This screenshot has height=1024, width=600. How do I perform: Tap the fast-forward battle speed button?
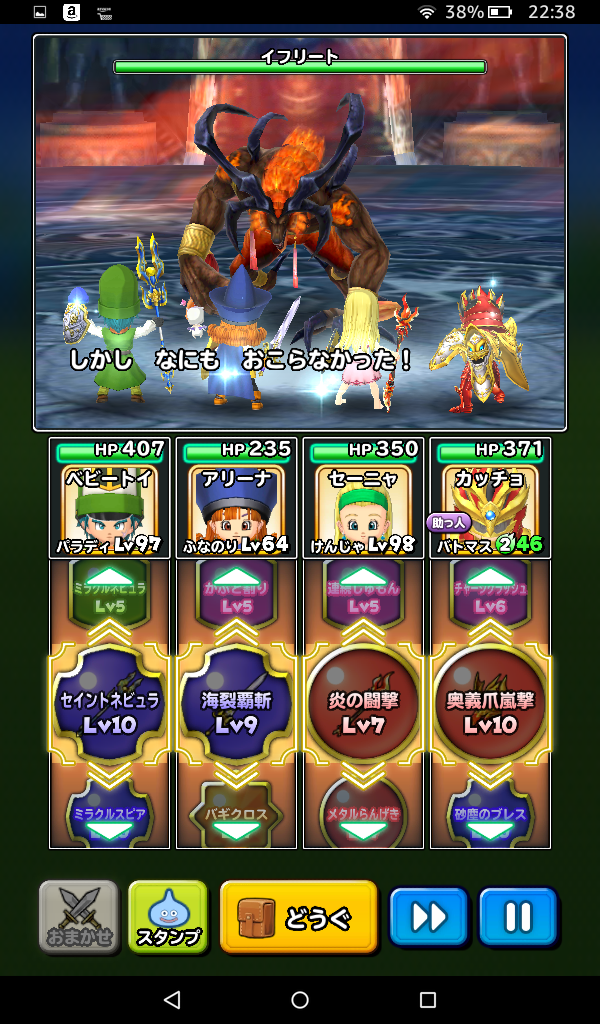pos(429,916)
